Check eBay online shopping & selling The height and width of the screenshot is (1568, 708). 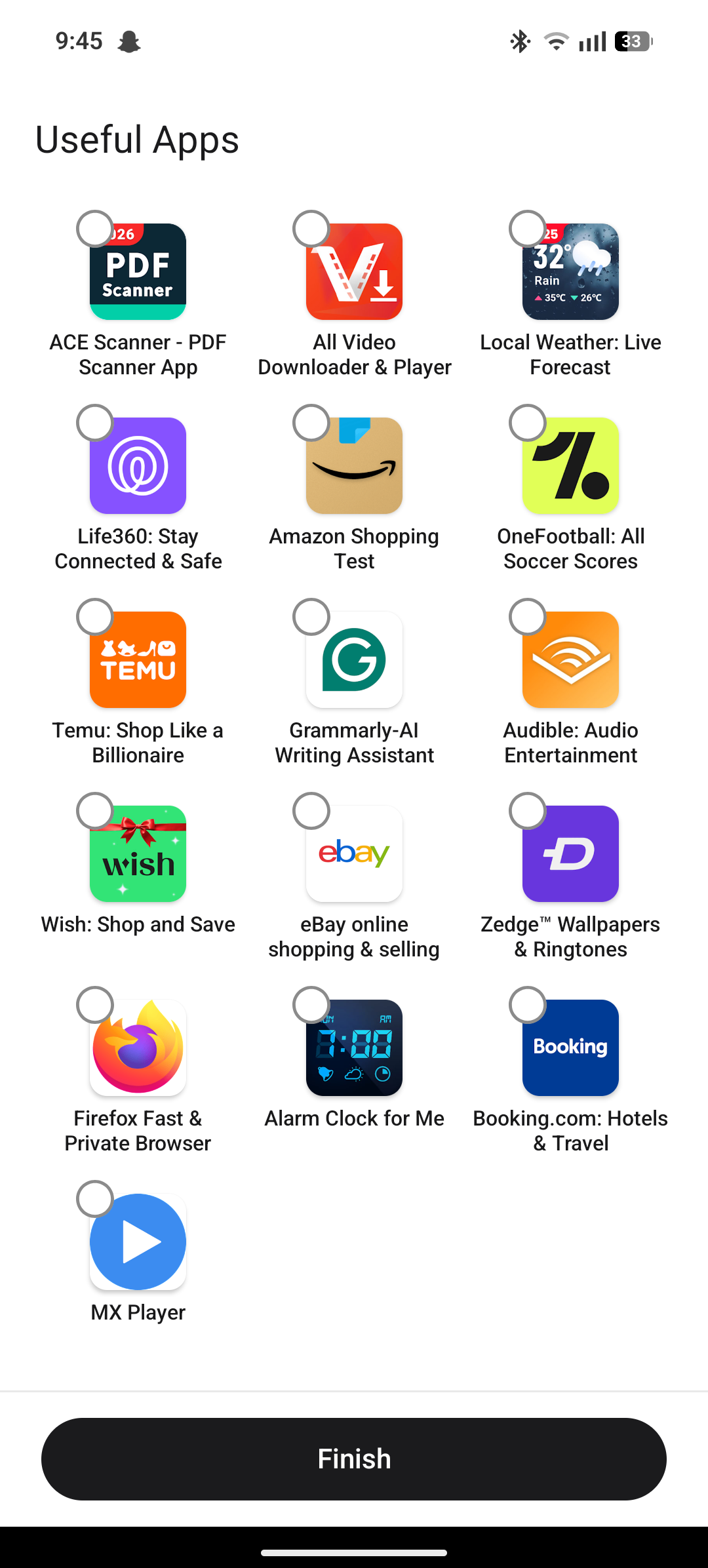[x=311, y=811]
